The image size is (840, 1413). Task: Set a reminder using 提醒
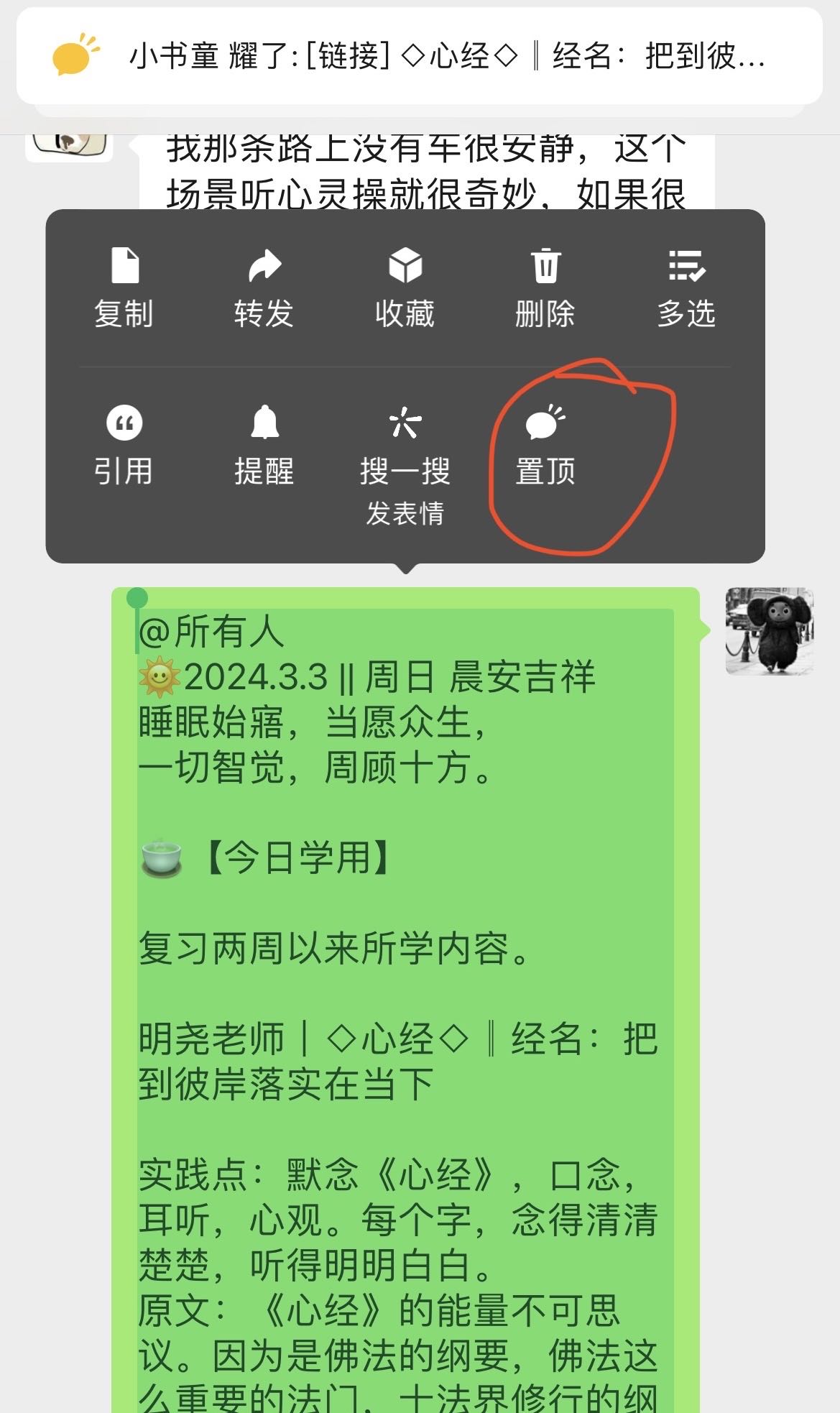click(264, 446)
